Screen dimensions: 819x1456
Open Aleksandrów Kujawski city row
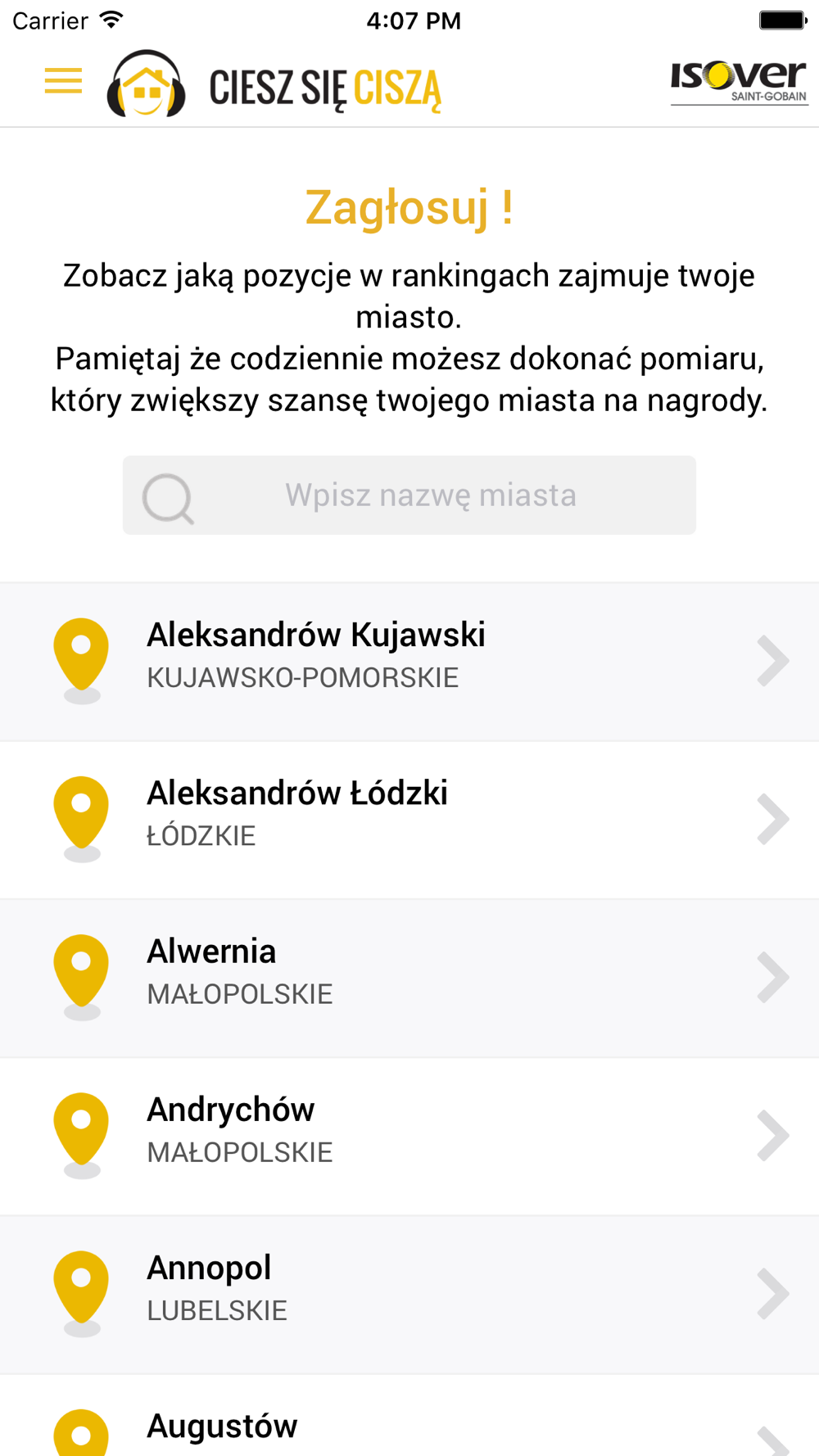[x=409, y=662]
